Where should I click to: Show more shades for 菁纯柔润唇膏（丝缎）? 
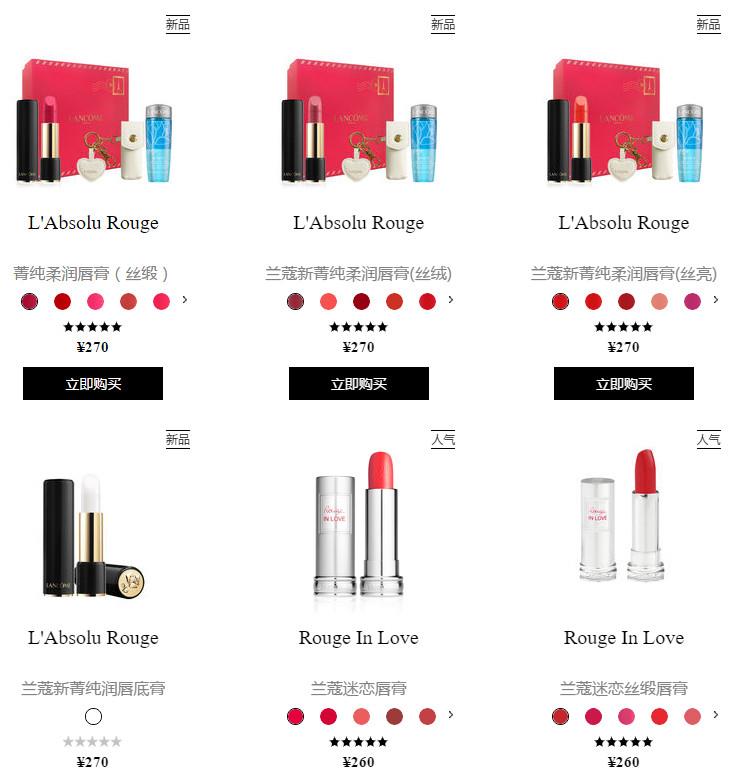pyautogui.click(x=185, y=300)
